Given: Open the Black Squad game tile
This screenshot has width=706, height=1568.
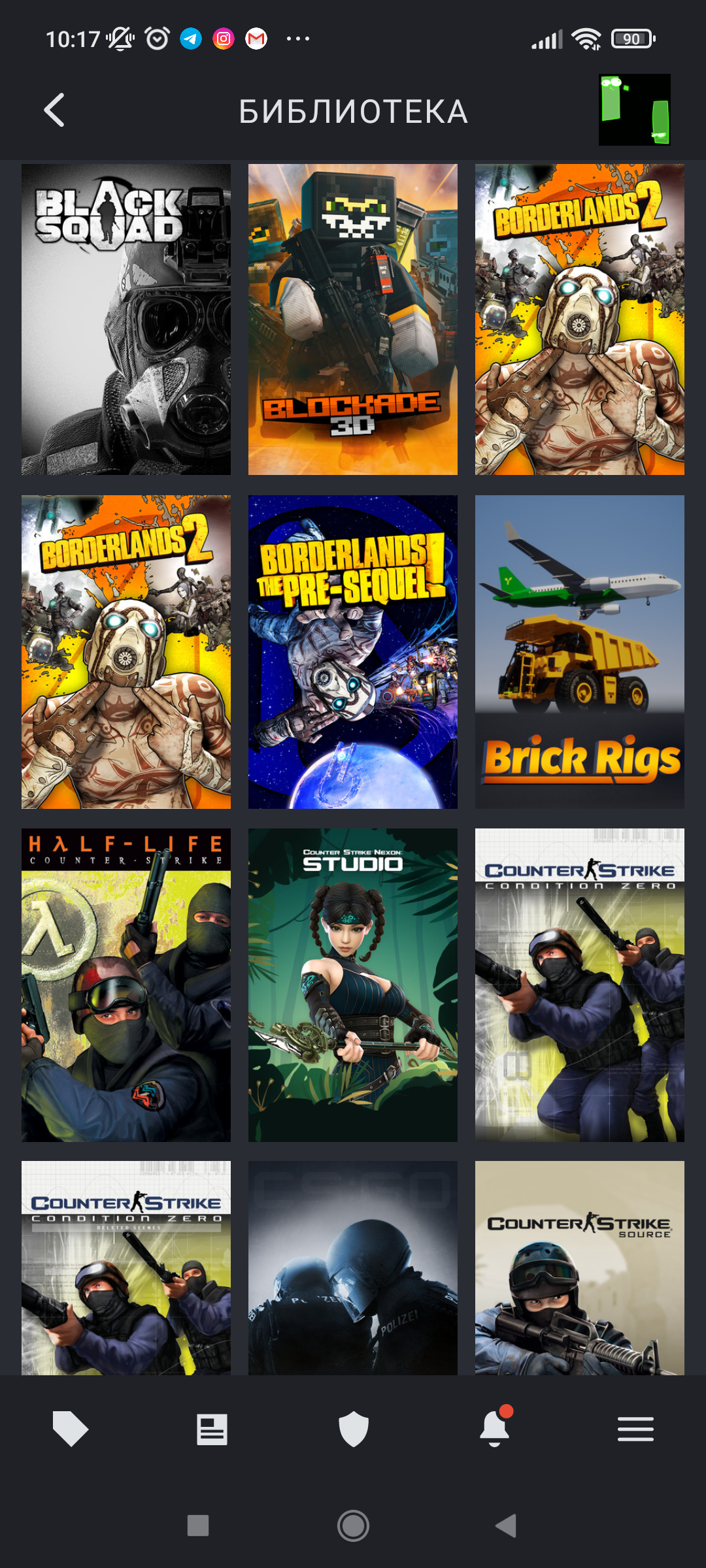Looking at the screenshot, I should point(126,319).
